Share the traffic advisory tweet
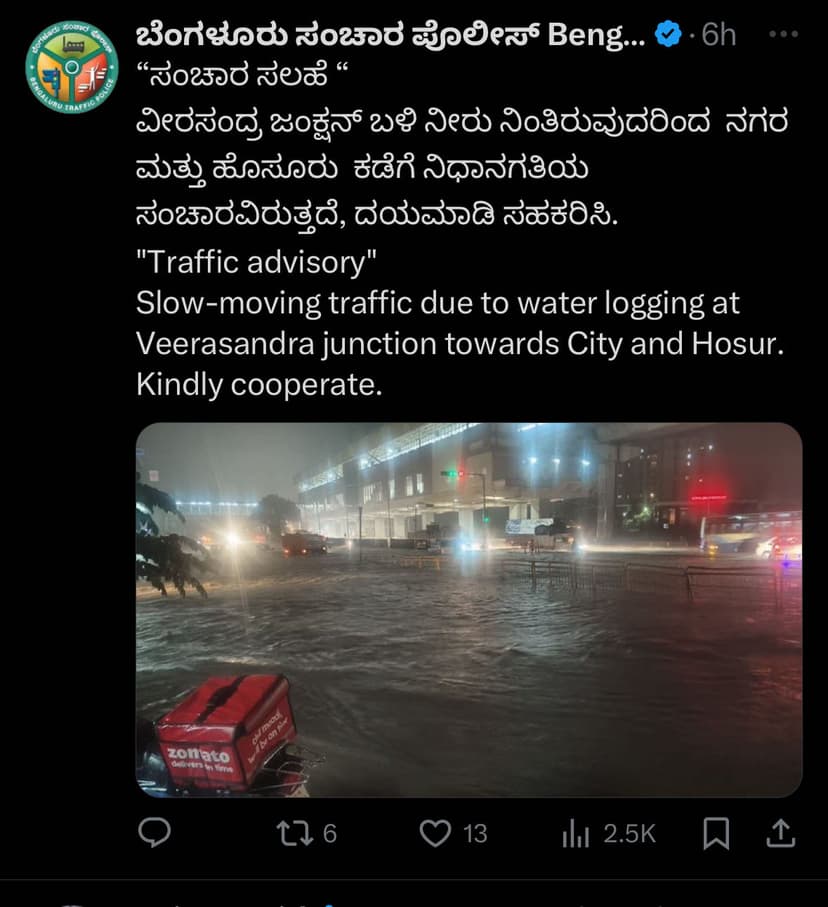This screenshot has height=907, width=828. tap(781, 832)
